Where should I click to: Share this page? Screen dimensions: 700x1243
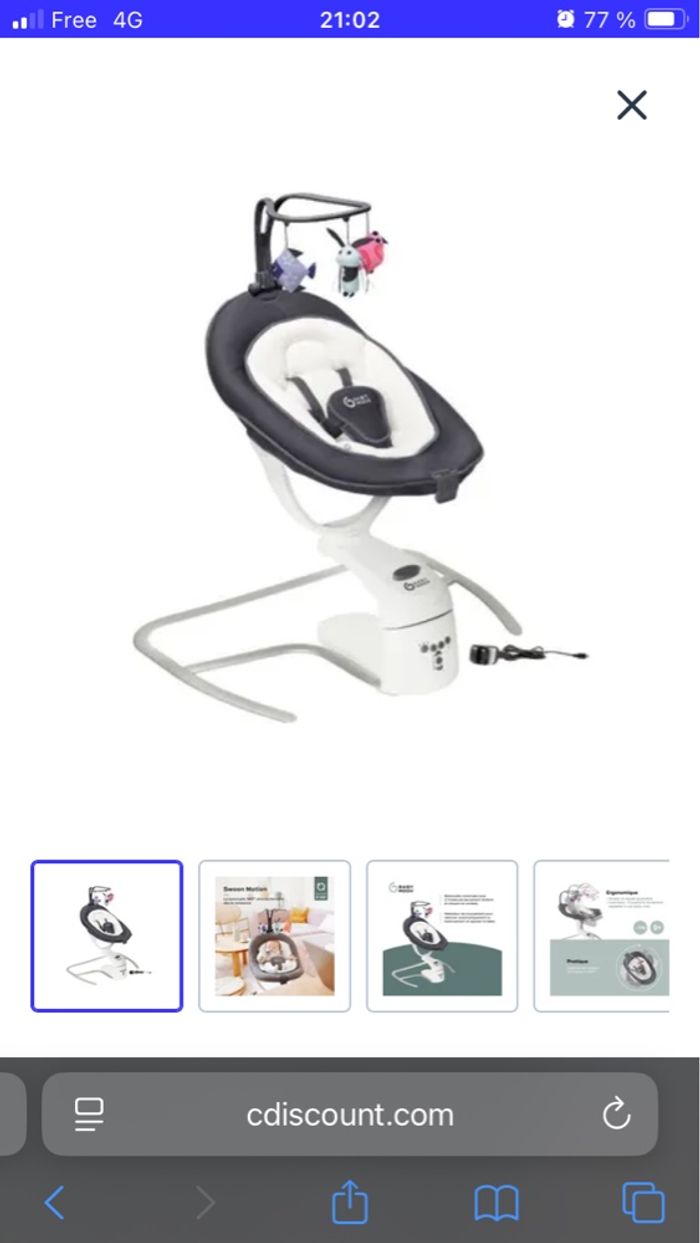point(350,1202)
